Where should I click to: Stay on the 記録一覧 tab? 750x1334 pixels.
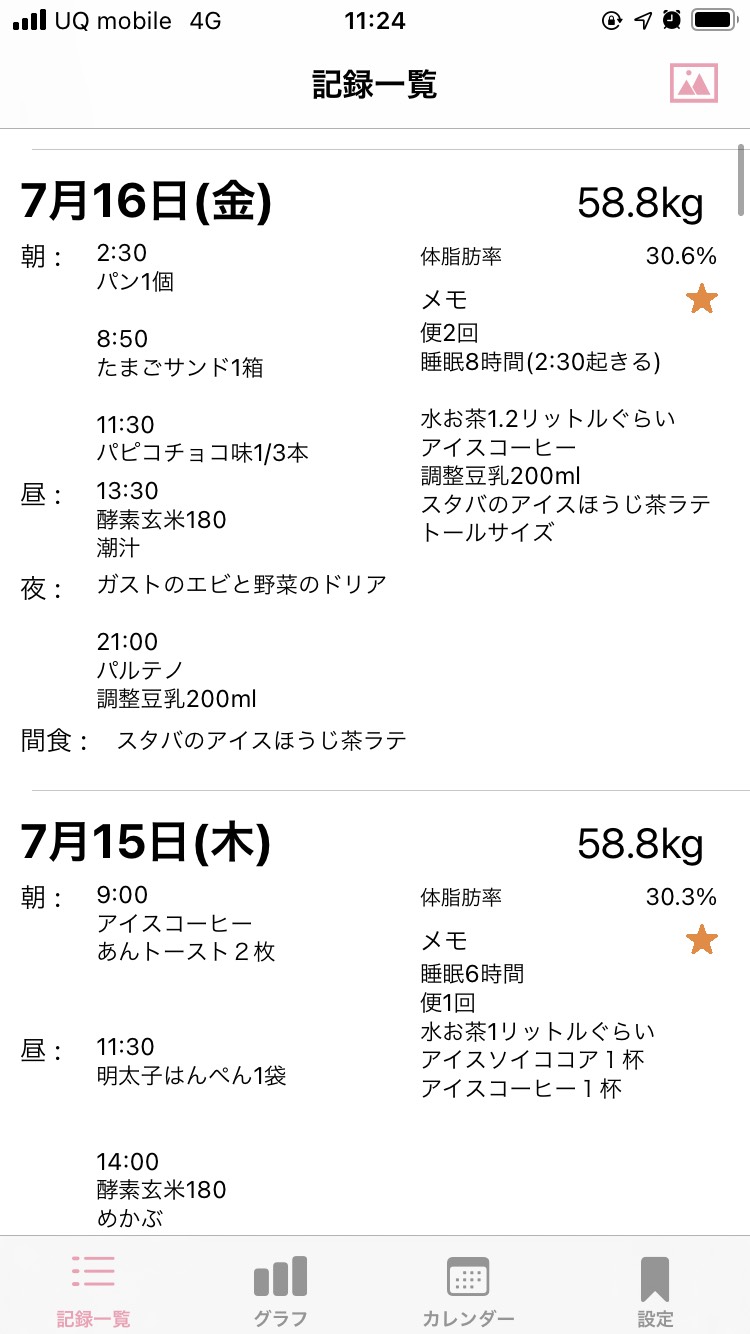[93, 1289]
